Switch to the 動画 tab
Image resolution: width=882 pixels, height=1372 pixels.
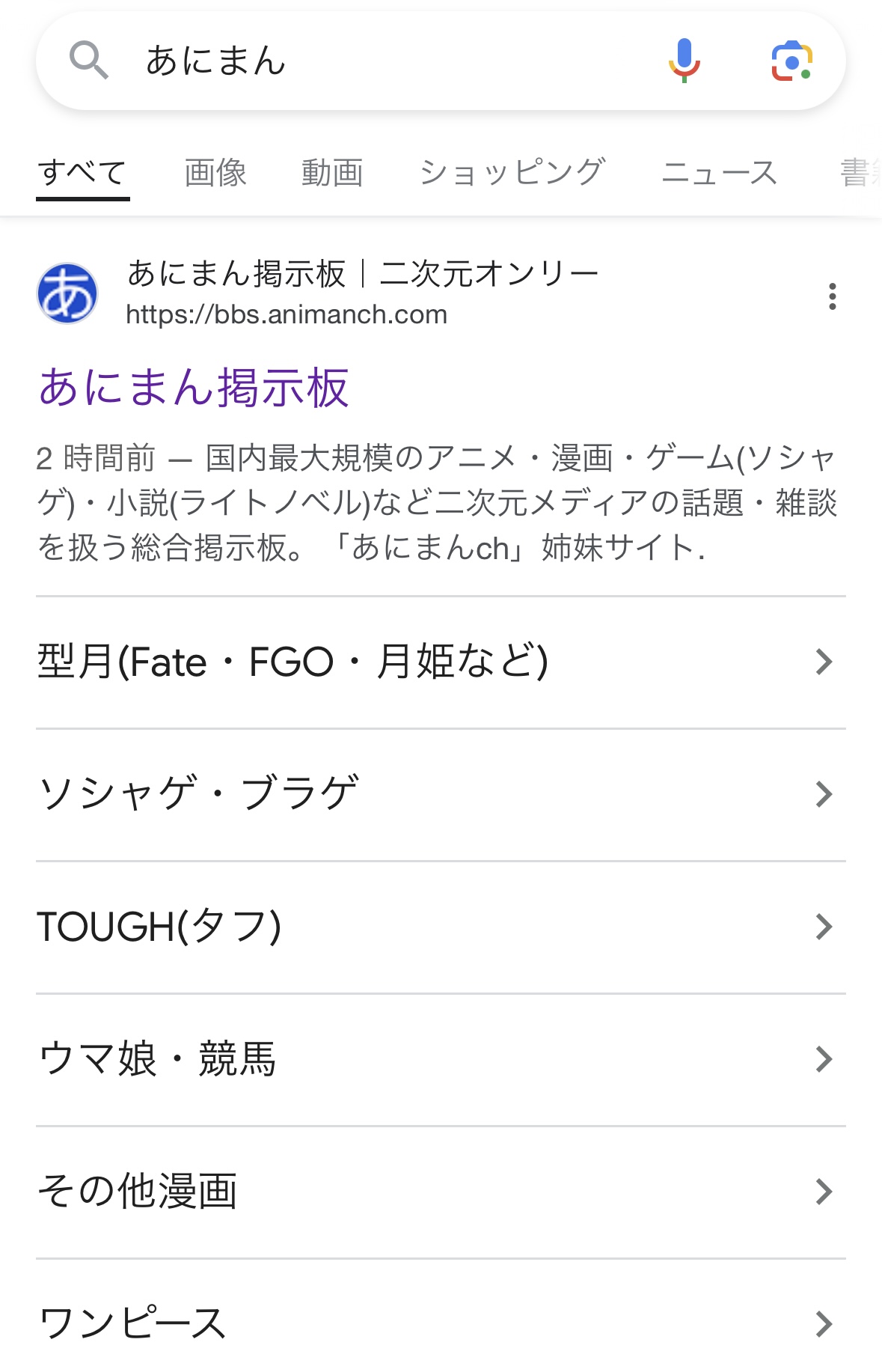pyautogui.click(x=332, y=173)
